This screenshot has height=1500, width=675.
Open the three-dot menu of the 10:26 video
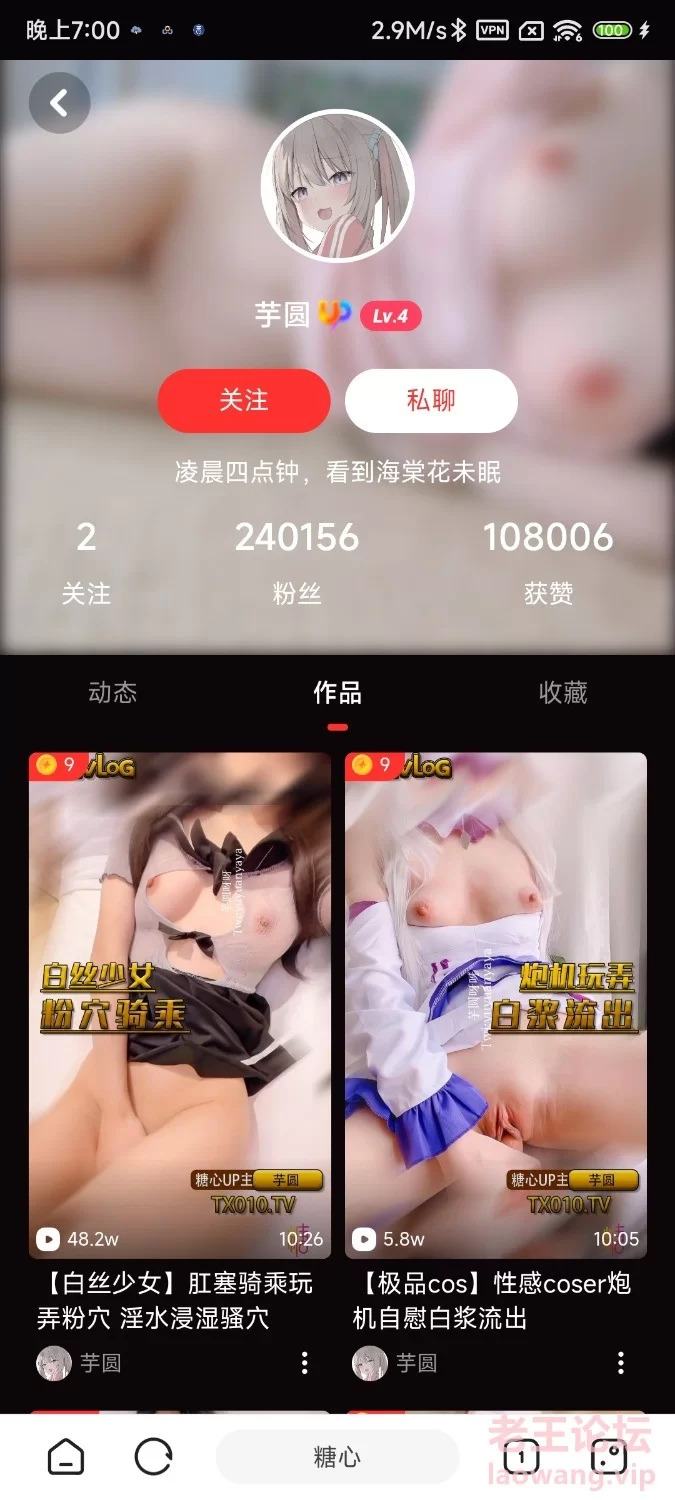305,1362
